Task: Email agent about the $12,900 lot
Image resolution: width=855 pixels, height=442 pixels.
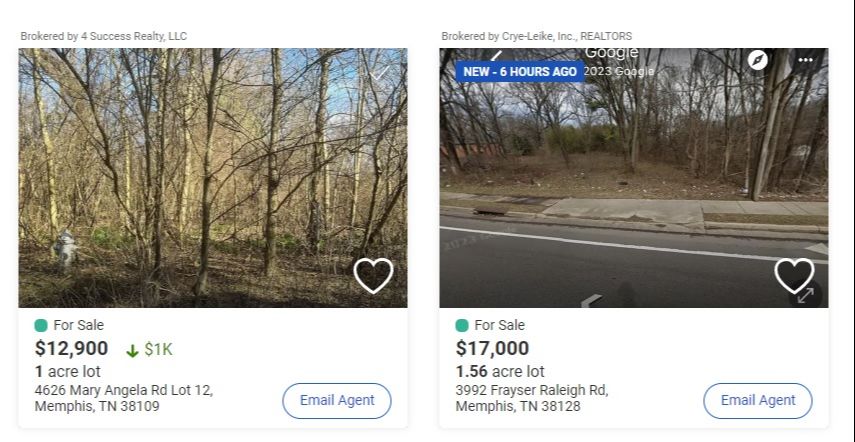Action: click(337, 400)
